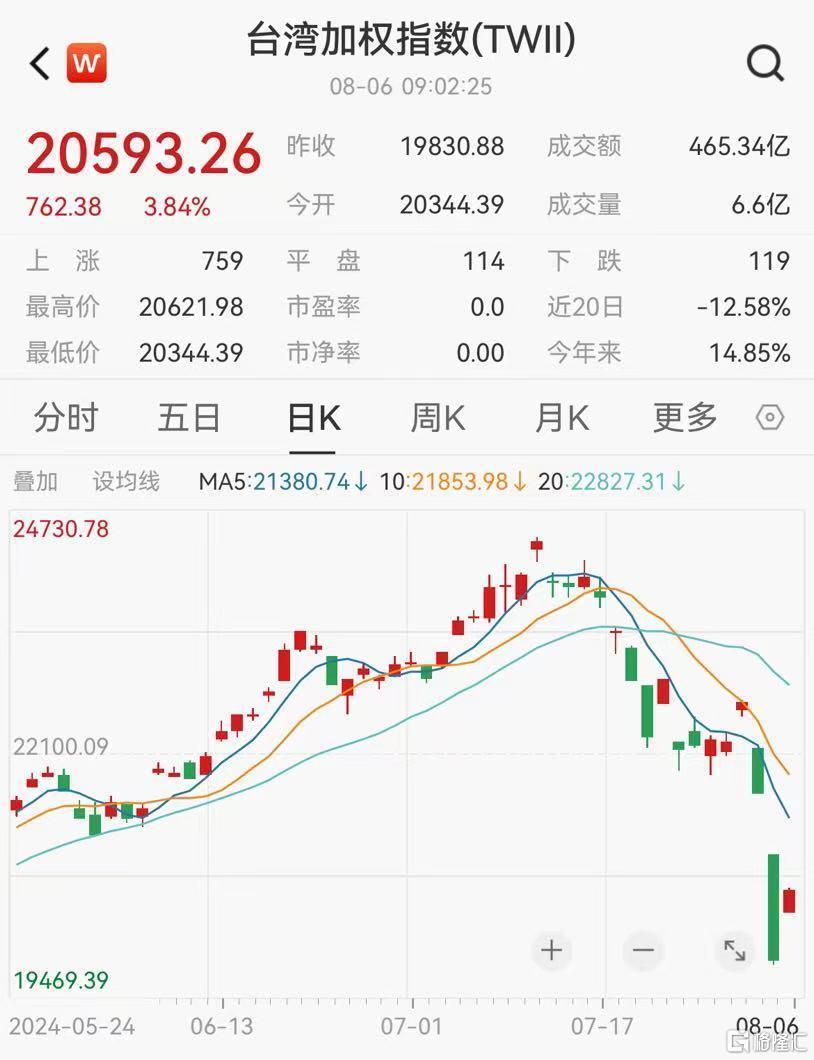Viewport: 814px width, 1060px height.
Task: Zoom out the chart with minus button
Action: click(x=643, y=950)
